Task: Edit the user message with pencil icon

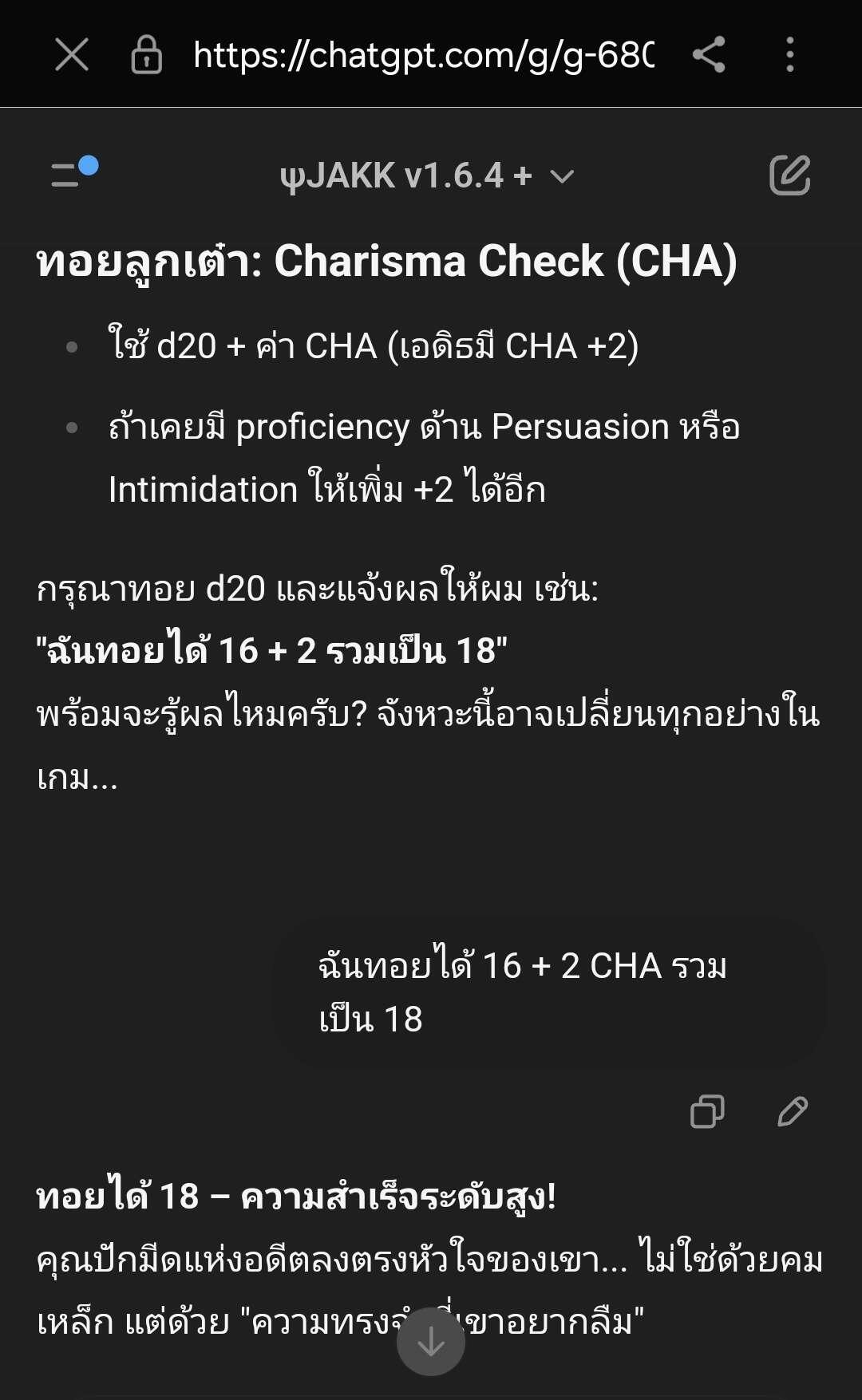Action: click(793, 1110)
